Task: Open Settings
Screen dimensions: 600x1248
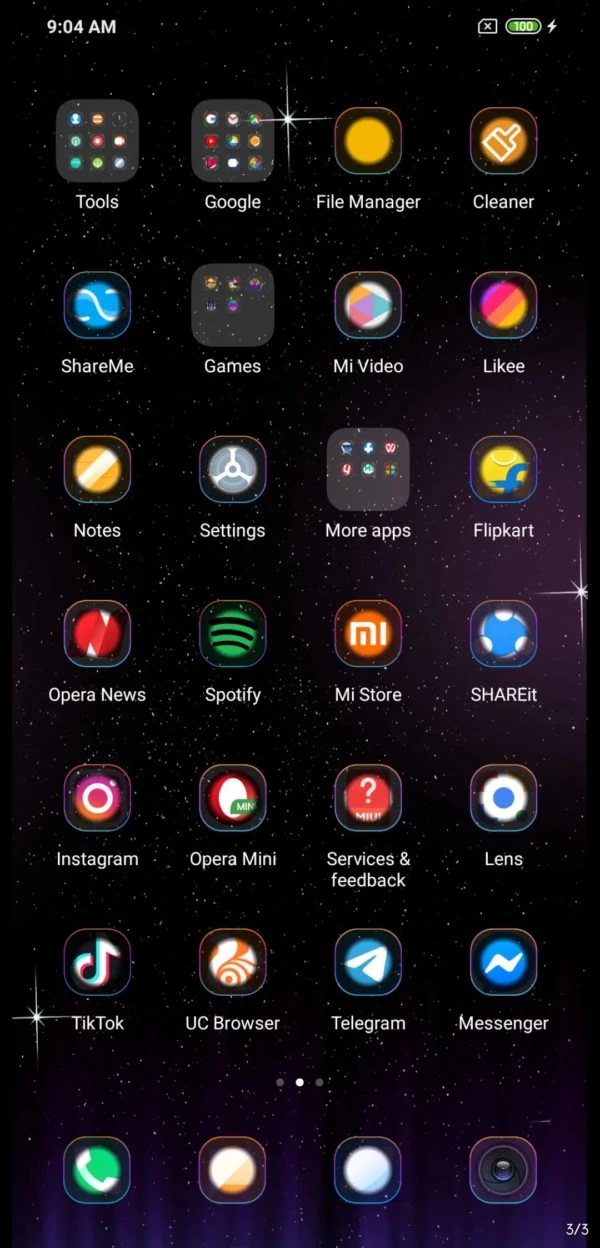Action: coord(233,469)
